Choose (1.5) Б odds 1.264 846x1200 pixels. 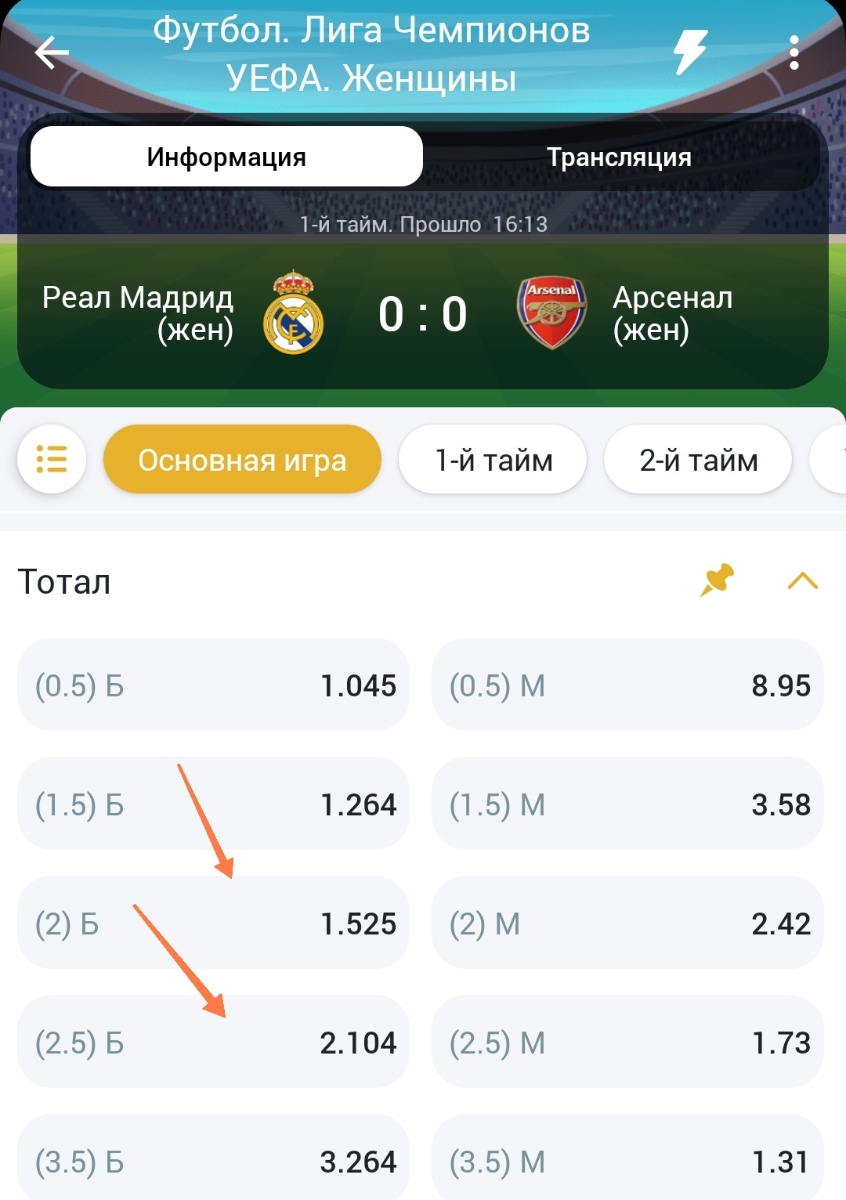[x=213, y=805]
